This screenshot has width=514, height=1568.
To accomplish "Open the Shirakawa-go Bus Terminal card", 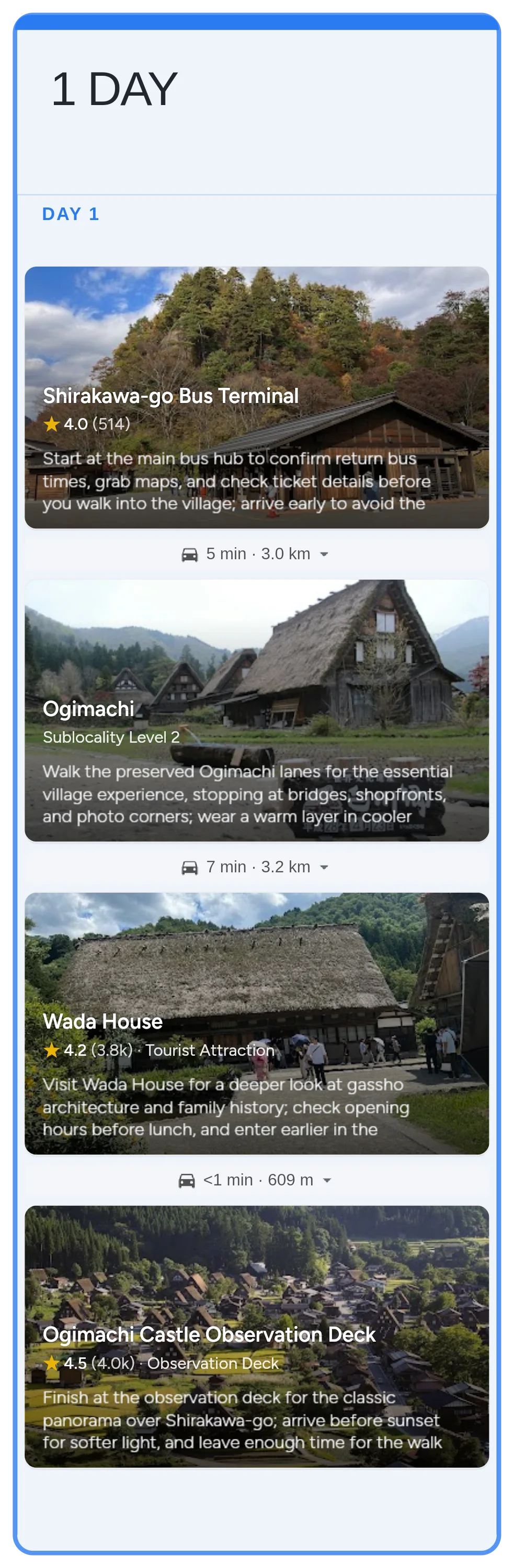I will point(256,397).
